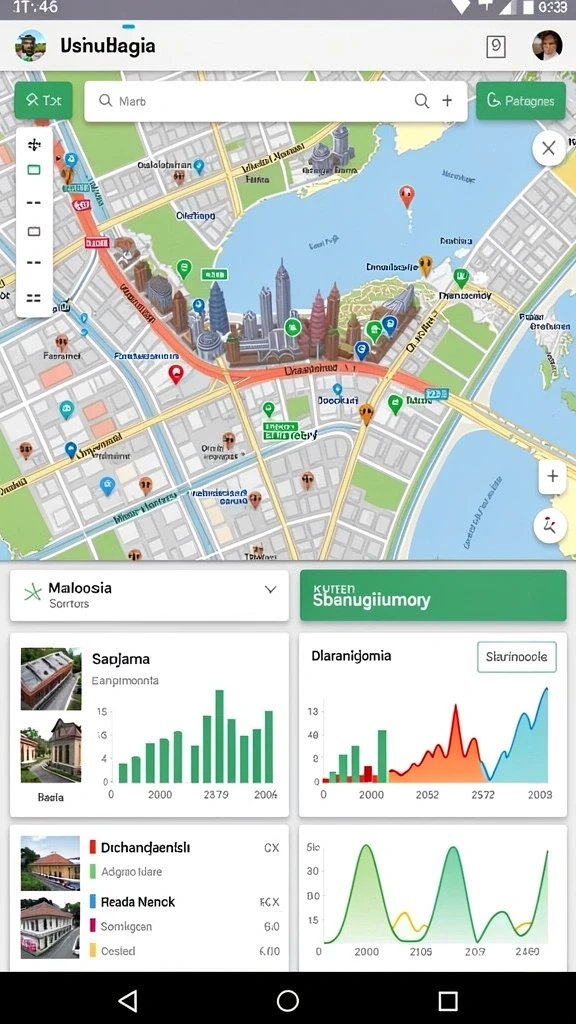Zoom in with the map plus button
The width and height of the screenshot is (576, 1024).
pyautogui.click(x=552, y=476)
